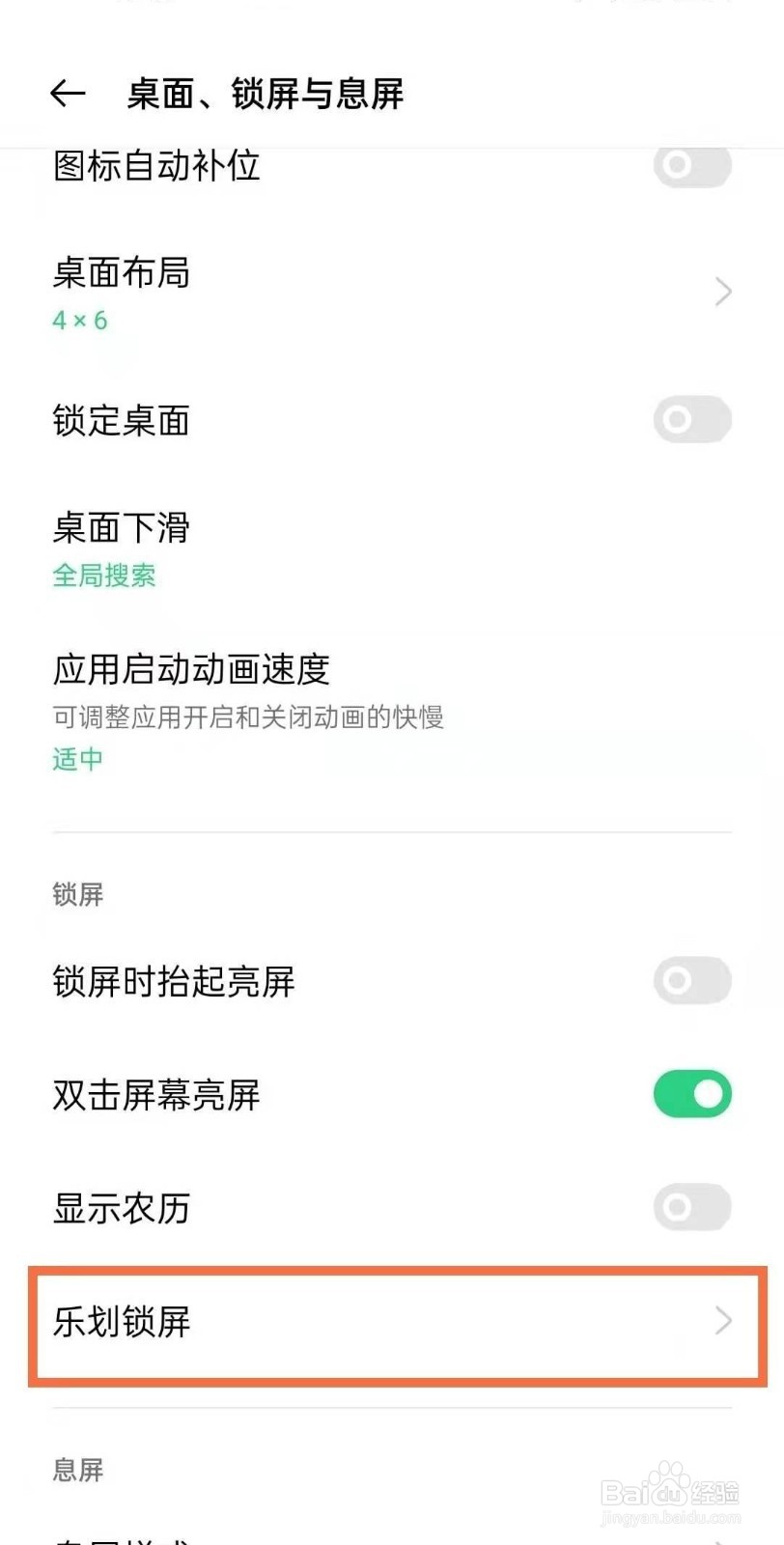784x1545 pixels.
Task: Turn on the 显示农历 switch
Action: [x=691, y=1207]
